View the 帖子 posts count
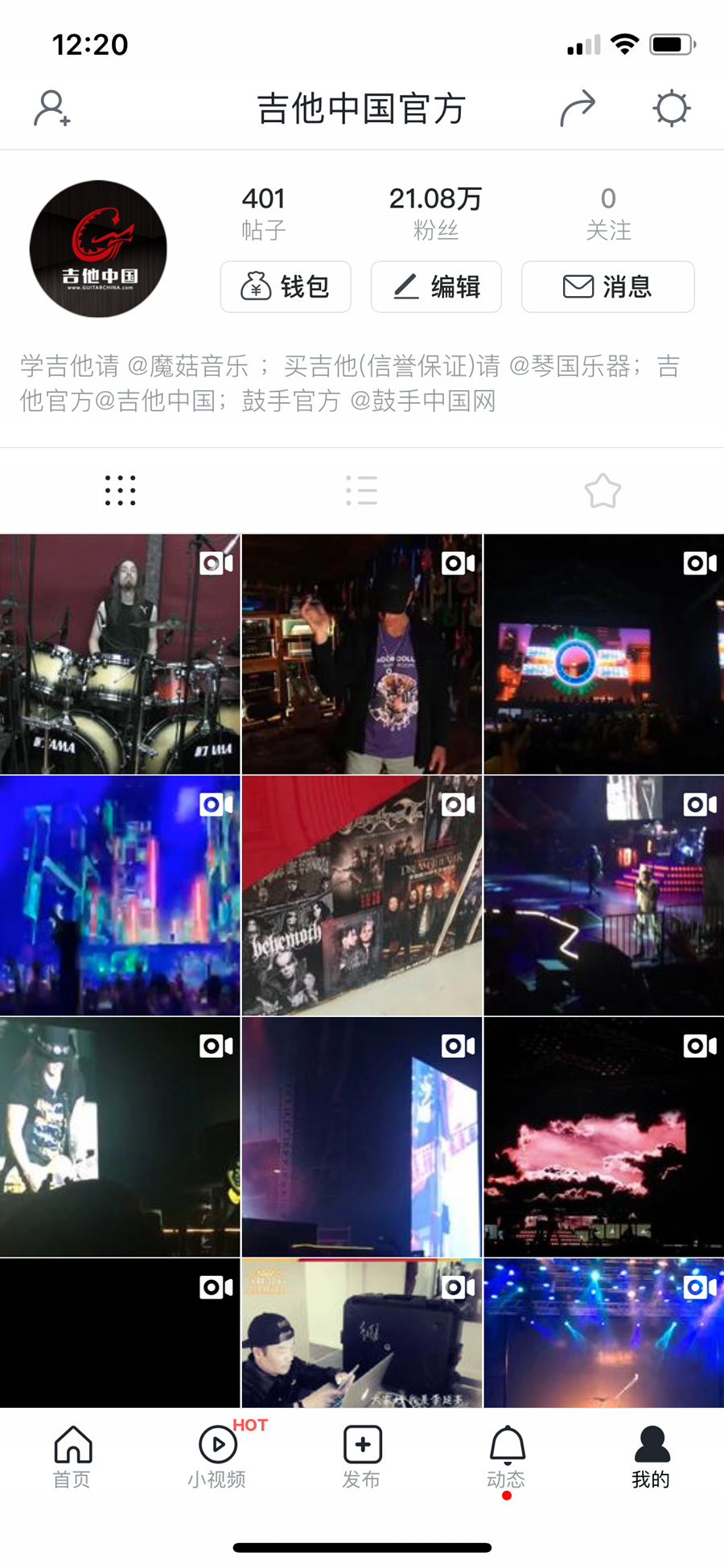 (x=264, y=213)
